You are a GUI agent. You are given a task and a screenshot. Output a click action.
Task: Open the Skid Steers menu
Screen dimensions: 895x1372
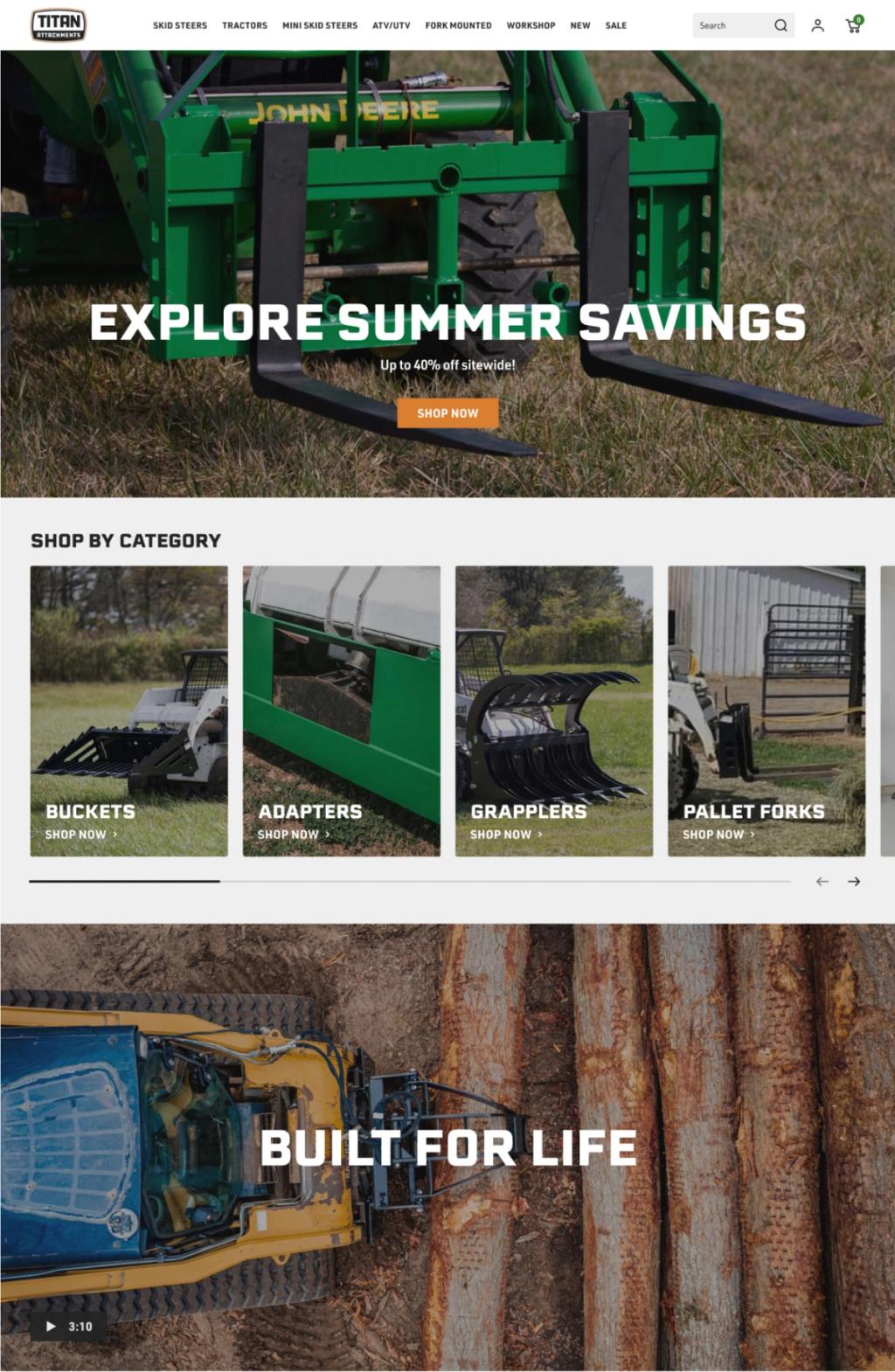pyautogui.click(x=180, y=25)
